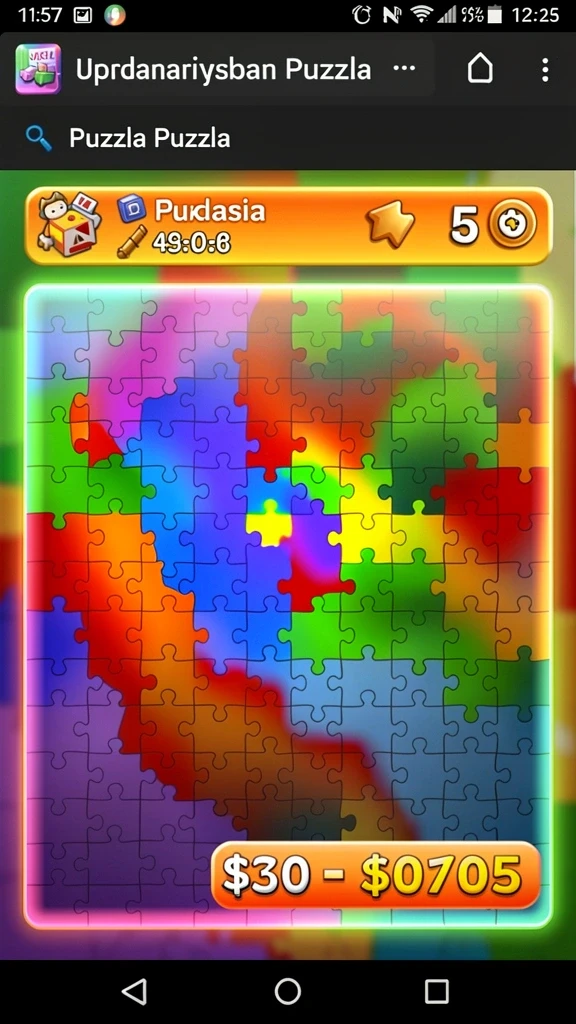Tap the orange $30 - $0705 button

(x=376, y=874)
